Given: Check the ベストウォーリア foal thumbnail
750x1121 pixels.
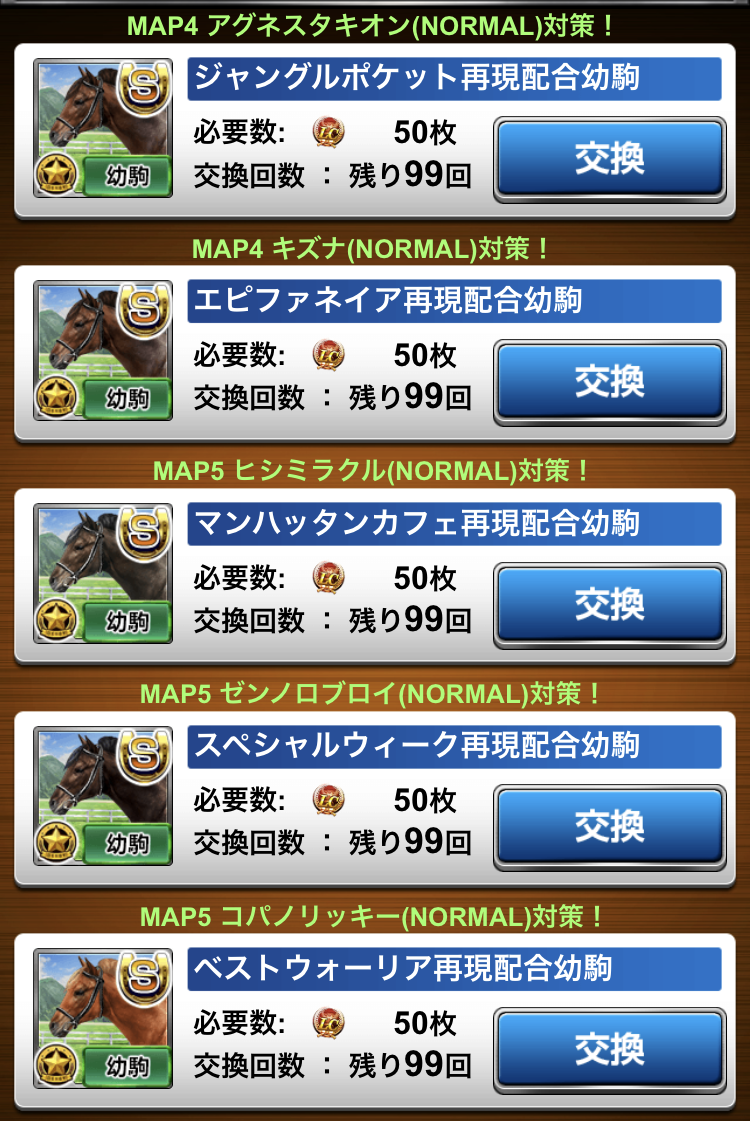Looking at the screenshot, I should click(103, 1018).
